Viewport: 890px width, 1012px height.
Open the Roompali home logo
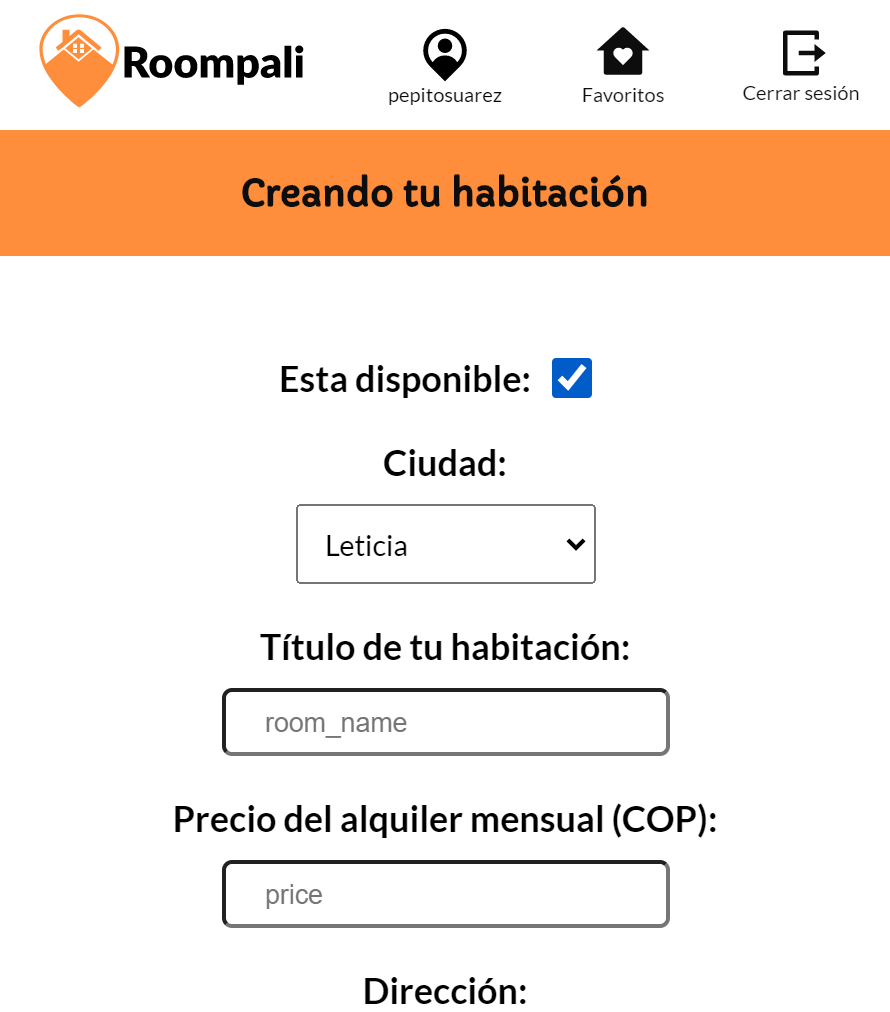171,62
